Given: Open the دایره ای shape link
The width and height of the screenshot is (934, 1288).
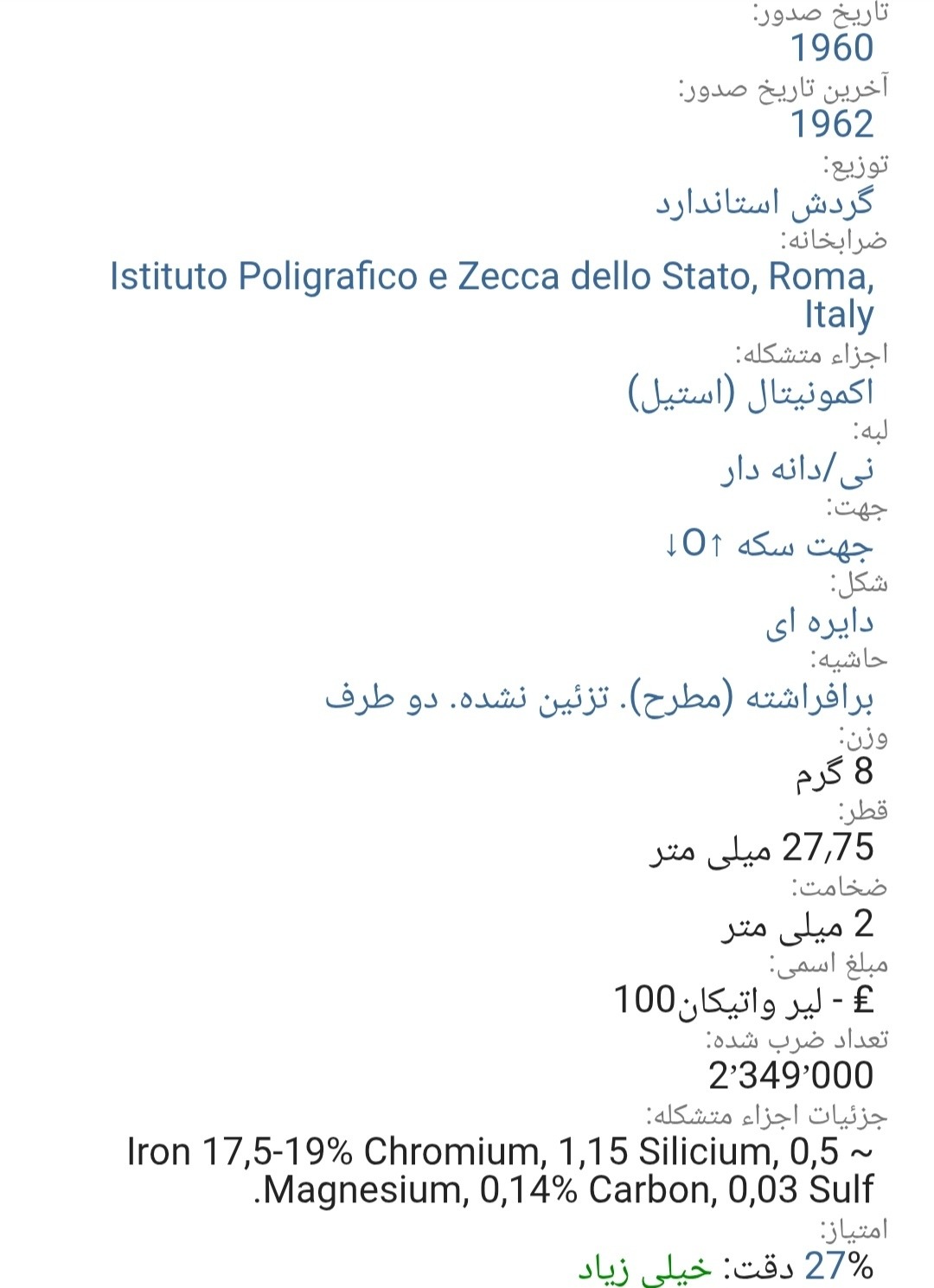Looking at the screenshot, I should click(819, 622).
